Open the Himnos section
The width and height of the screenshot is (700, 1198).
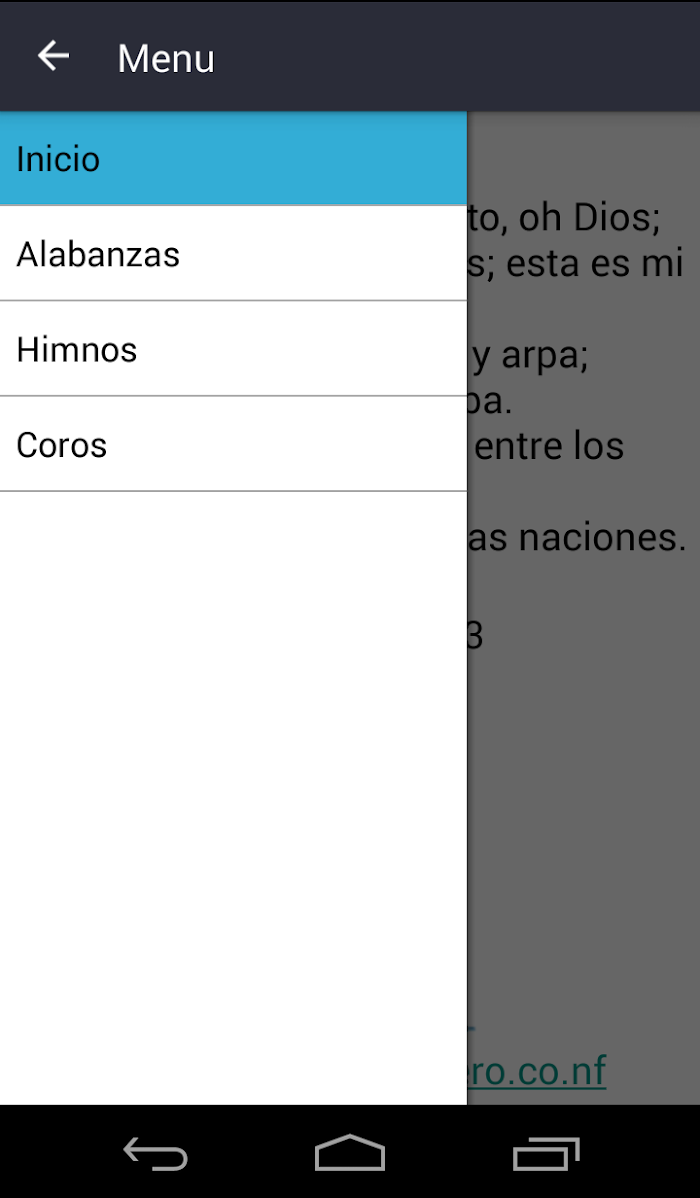[x=233, y=349]
